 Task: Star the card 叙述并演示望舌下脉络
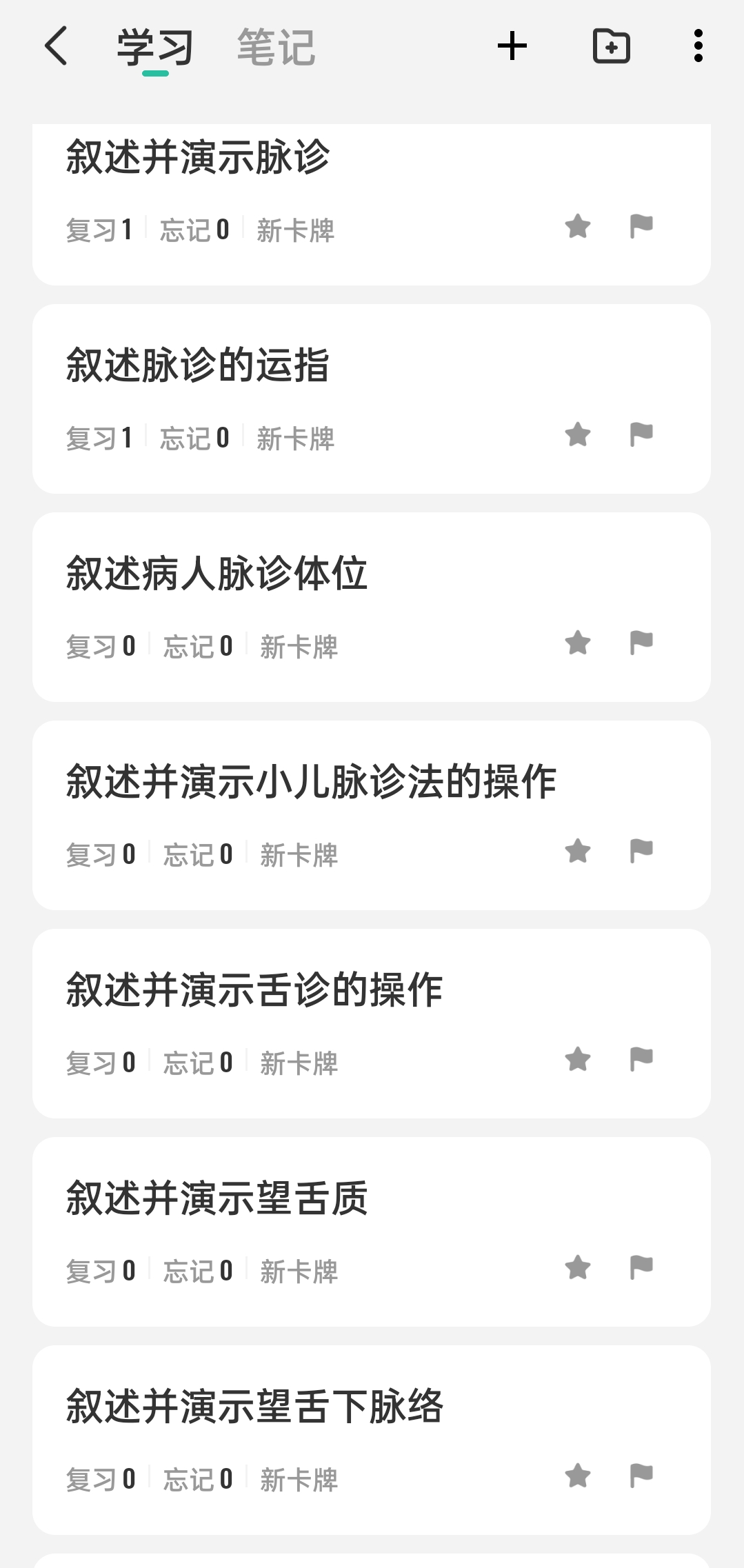tap(578, 1476)
